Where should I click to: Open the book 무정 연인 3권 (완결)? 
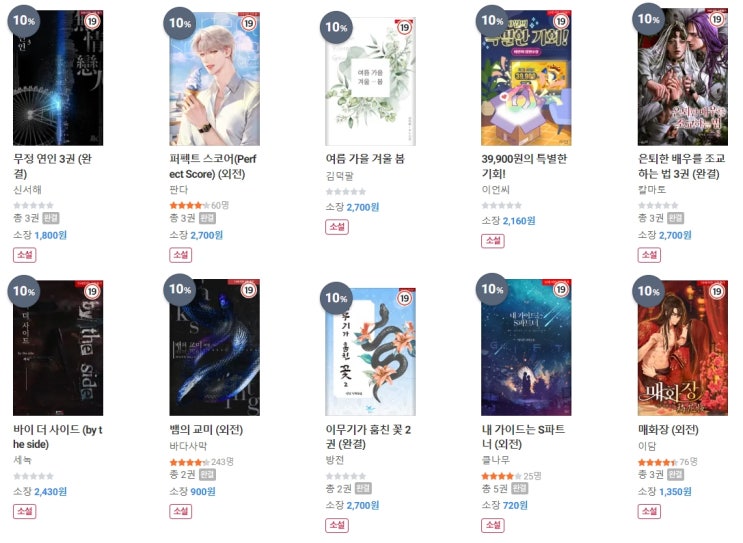pyautogui.click(x=58, y=79)
